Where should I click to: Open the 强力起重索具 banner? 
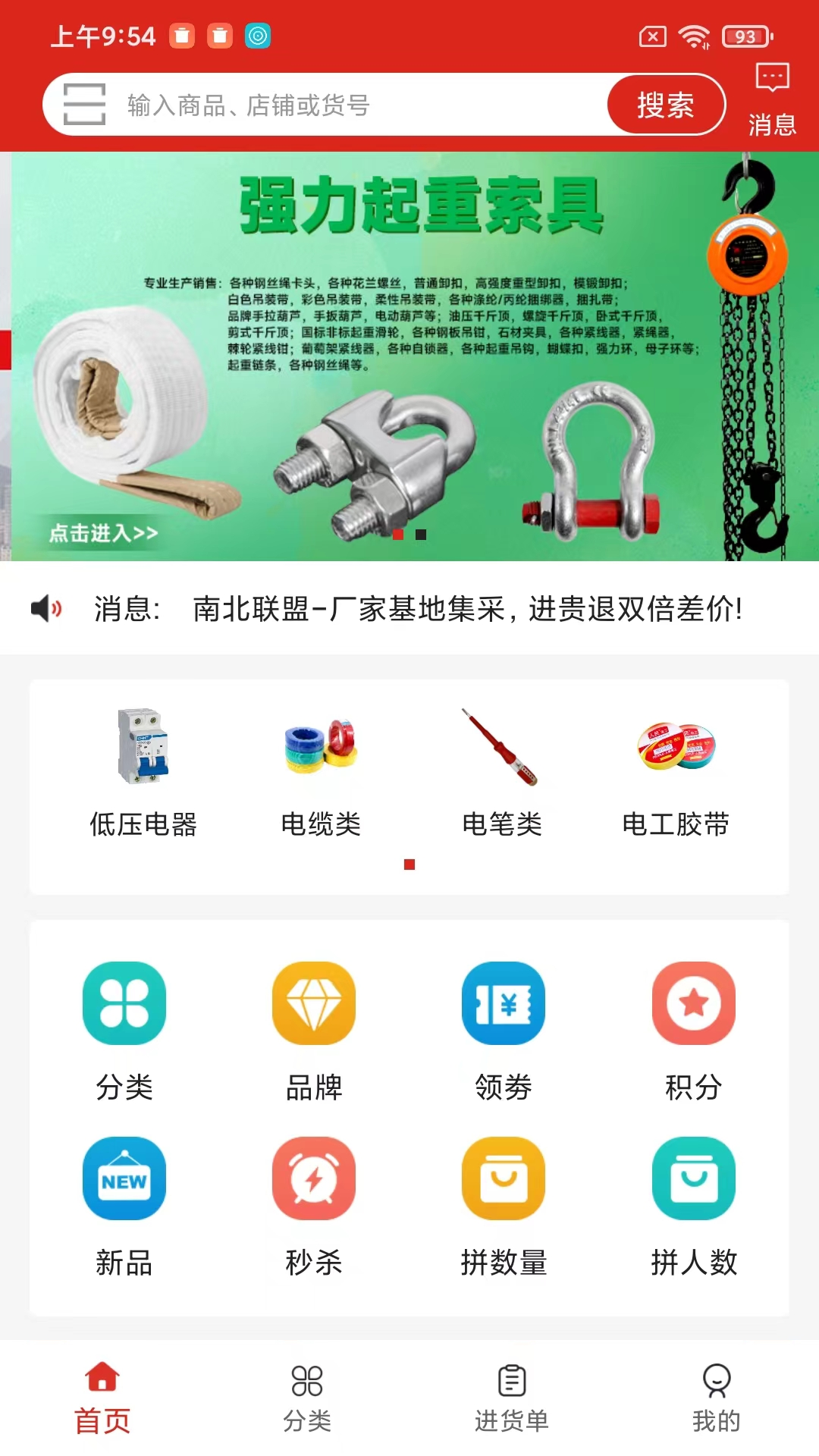pyautogui.click(x=409, y=356)
